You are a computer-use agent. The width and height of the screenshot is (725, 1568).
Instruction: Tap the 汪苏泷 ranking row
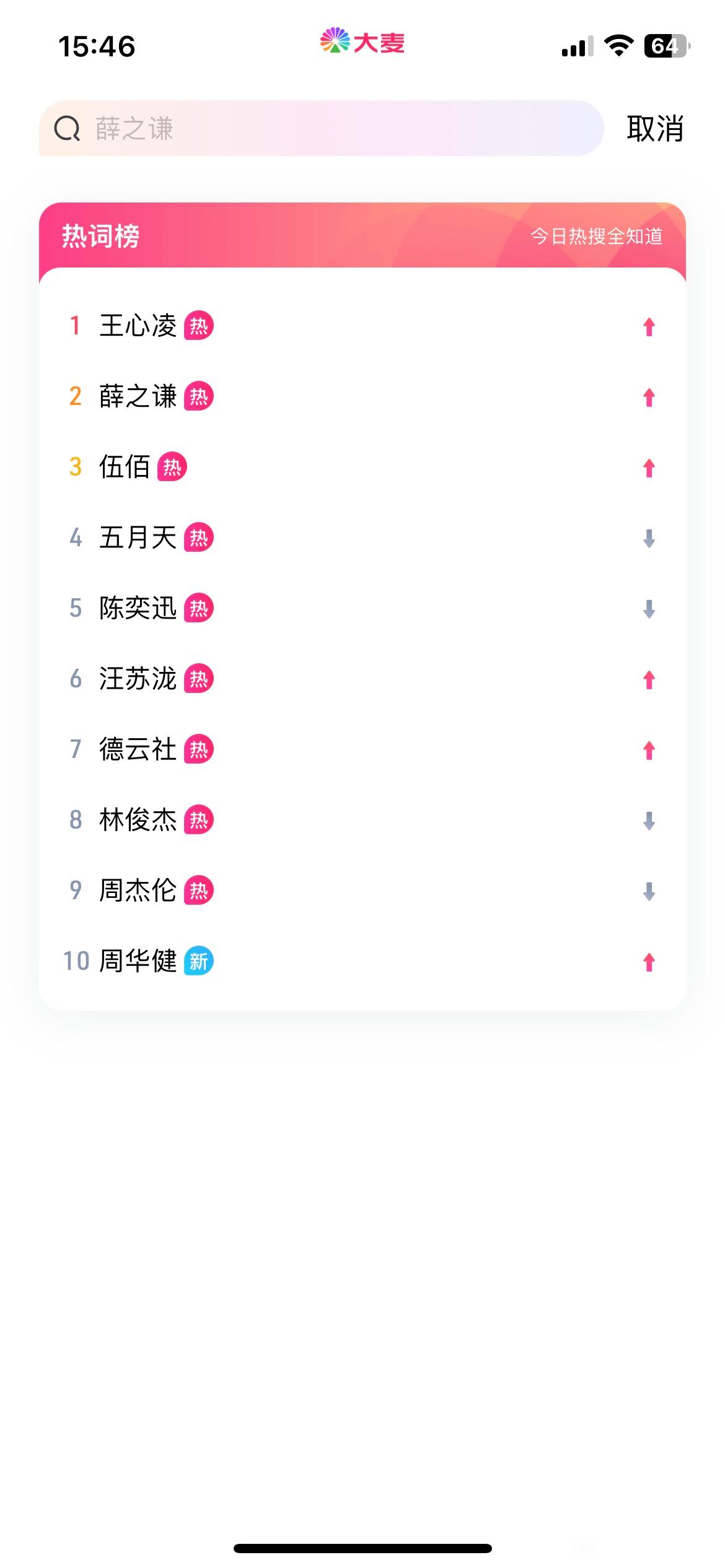click(x=362, y=679)
